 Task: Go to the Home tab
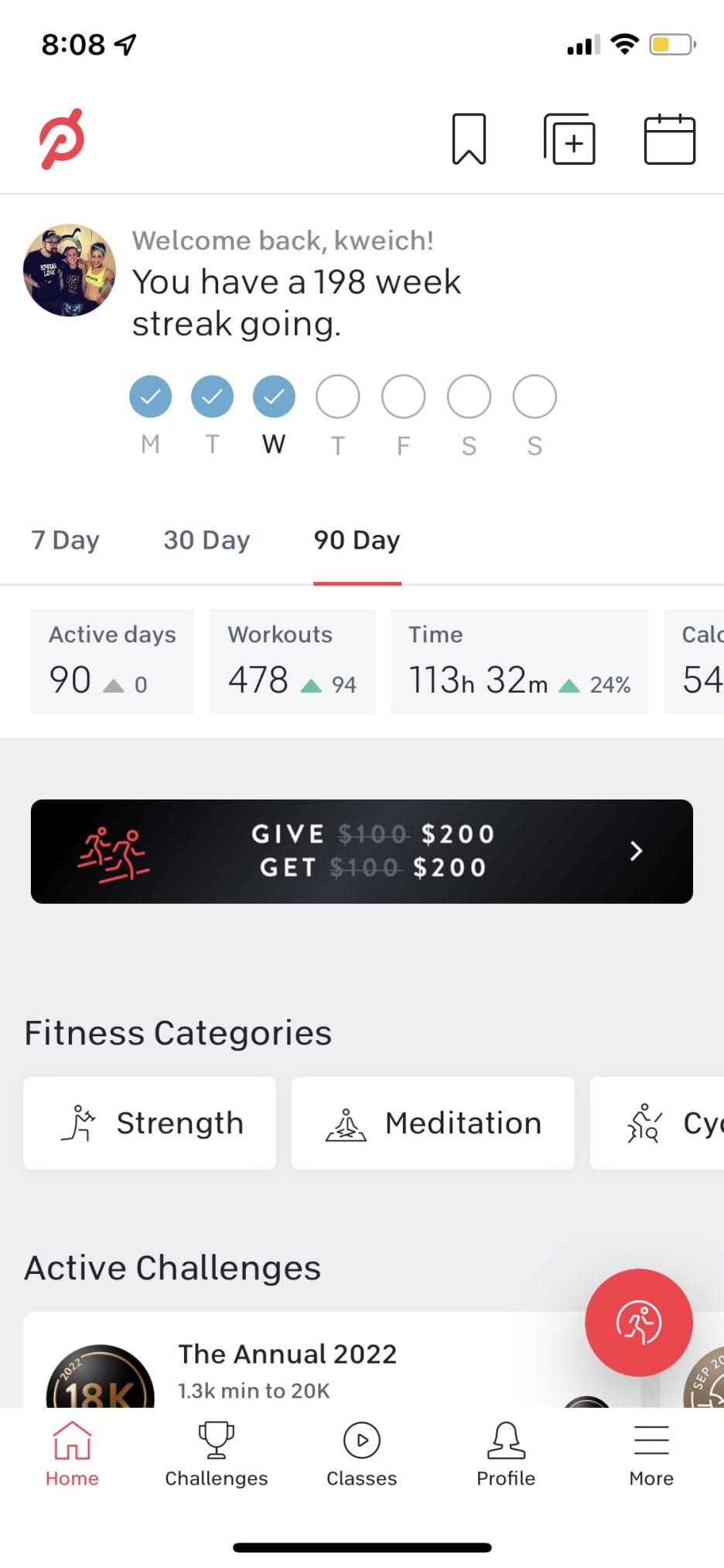click(x=72, y=1454)
